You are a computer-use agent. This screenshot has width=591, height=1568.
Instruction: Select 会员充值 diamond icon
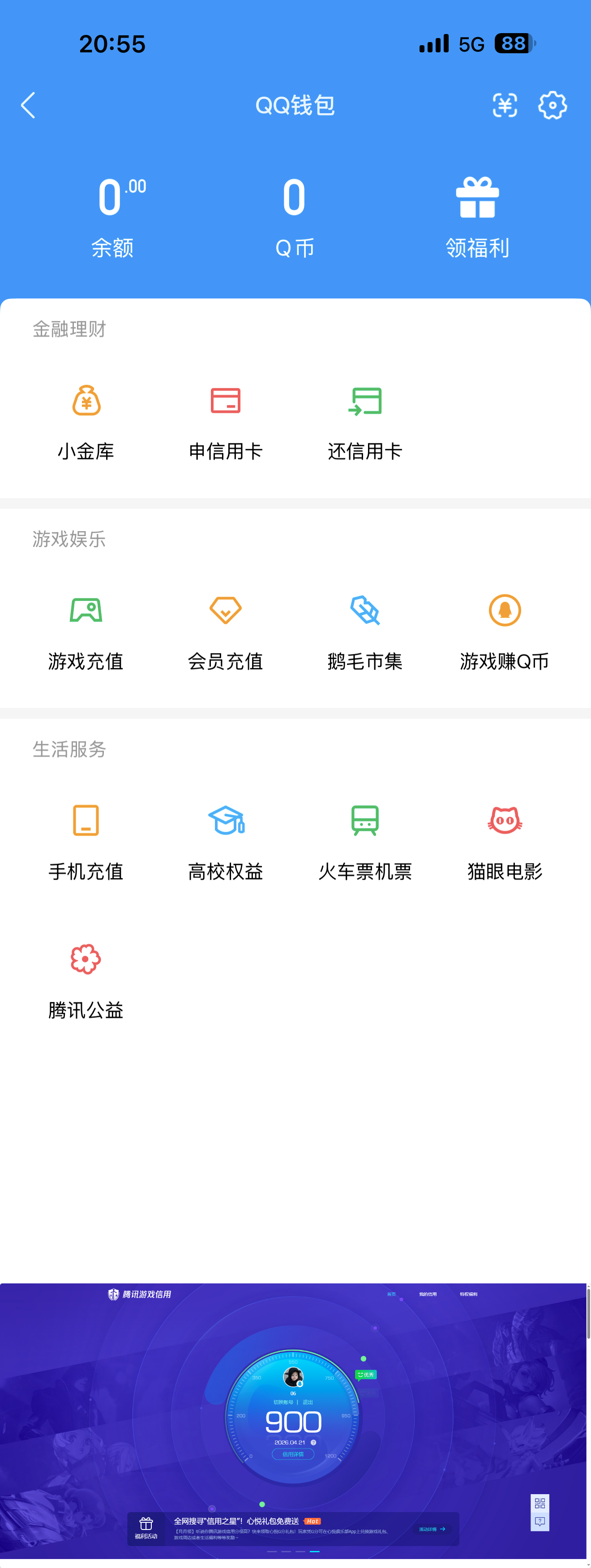click(226, 610)
